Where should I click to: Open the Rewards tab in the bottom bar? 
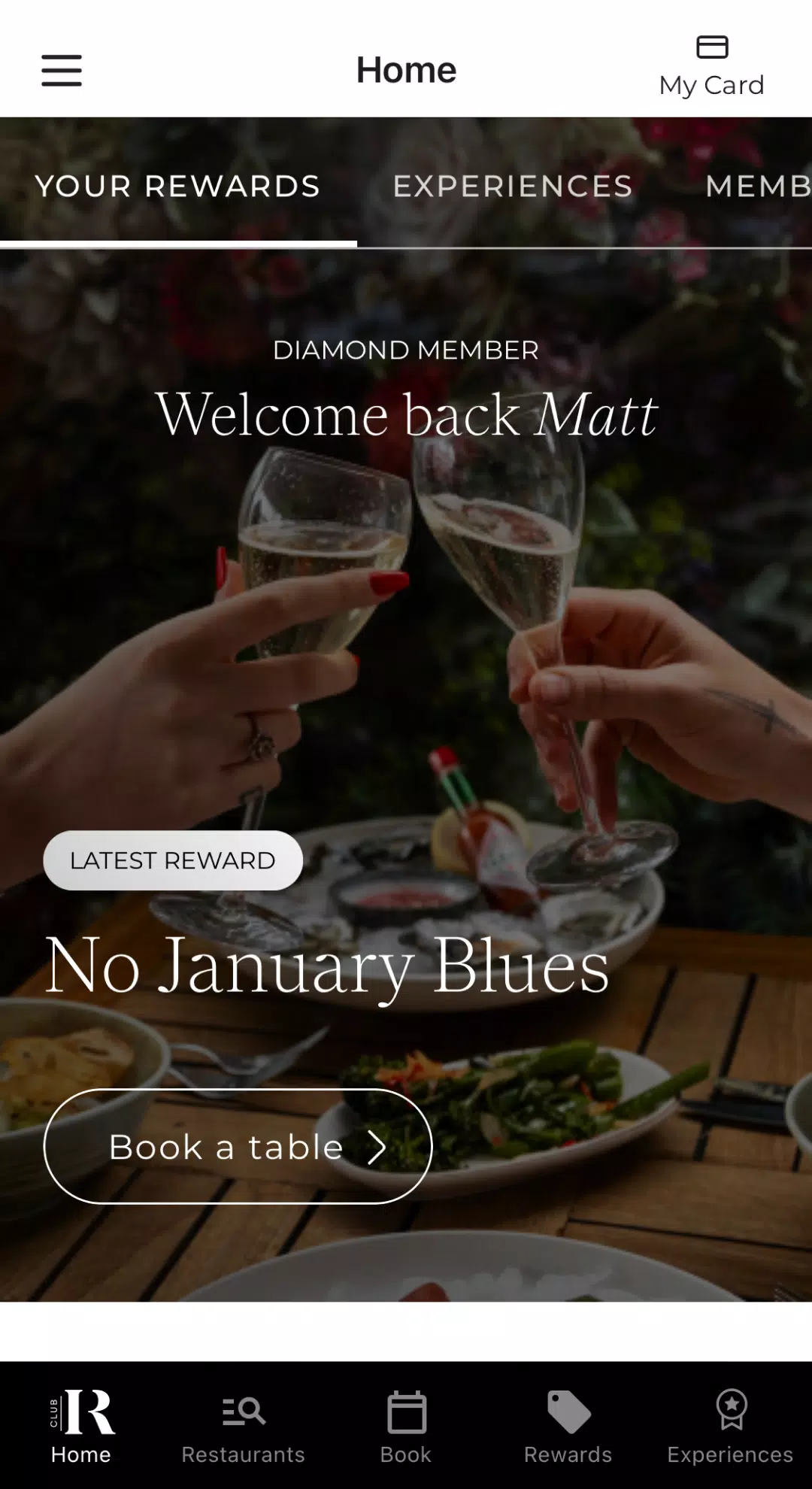568,1426
